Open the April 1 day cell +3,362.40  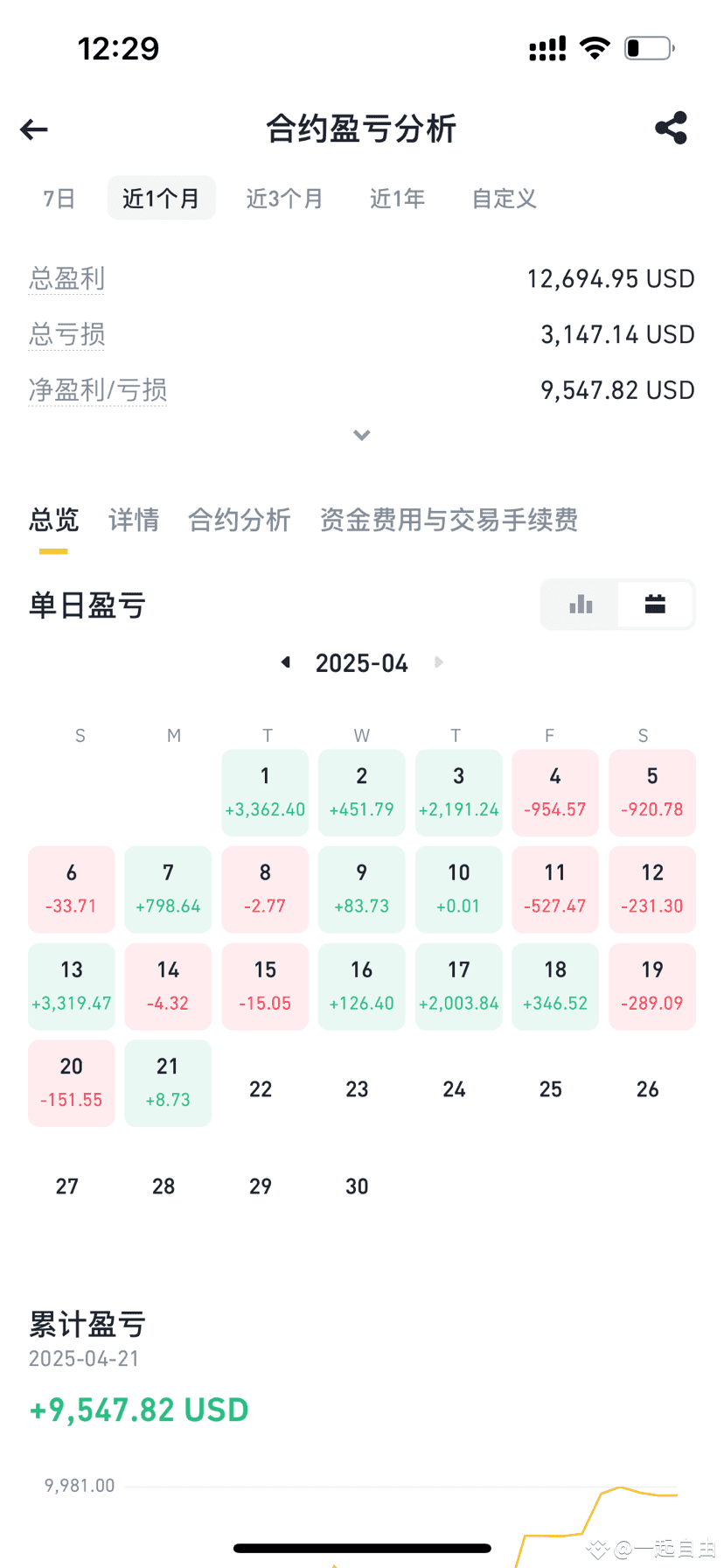265,793
